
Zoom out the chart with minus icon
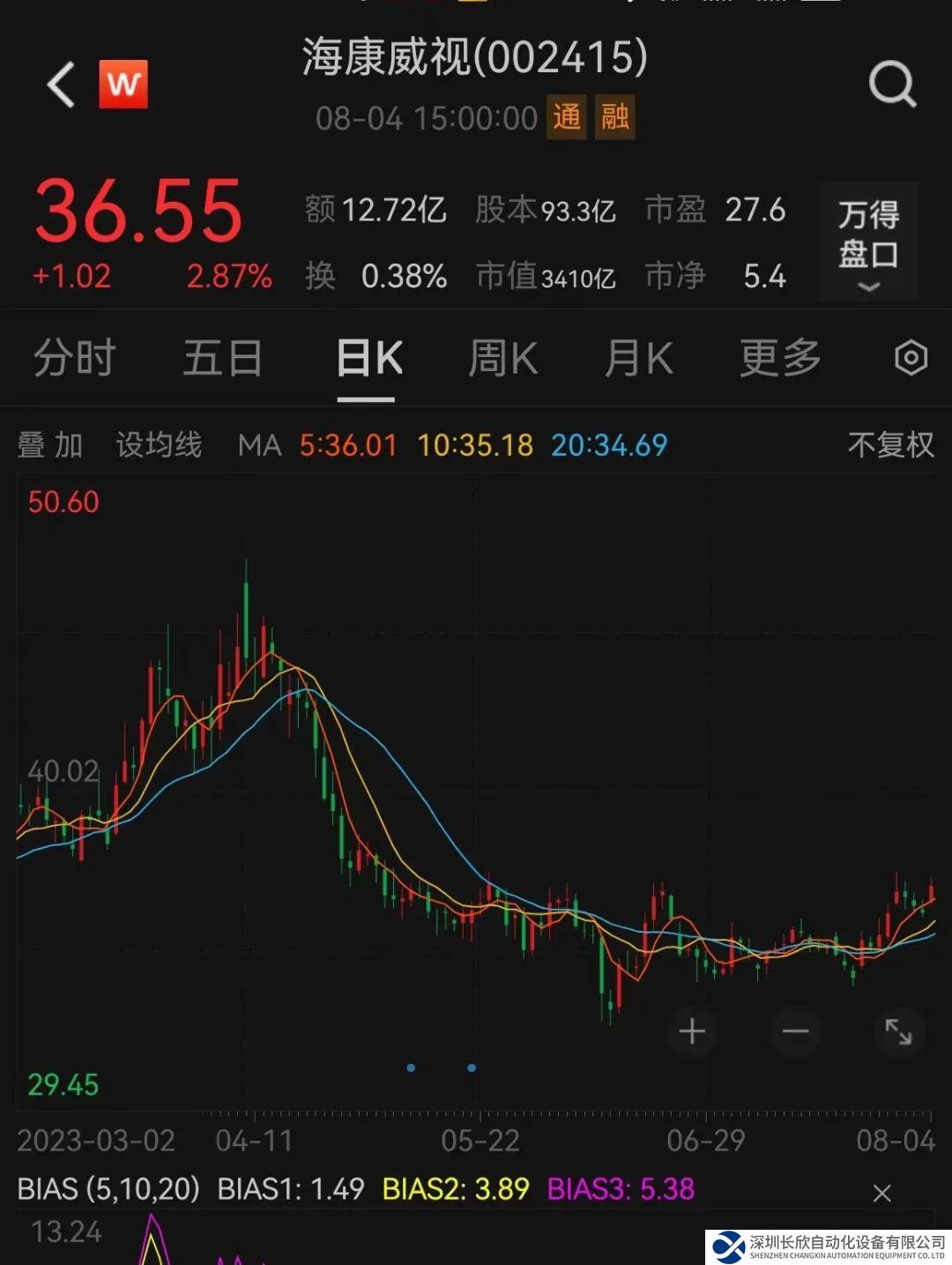click(x=794, y=1031)
